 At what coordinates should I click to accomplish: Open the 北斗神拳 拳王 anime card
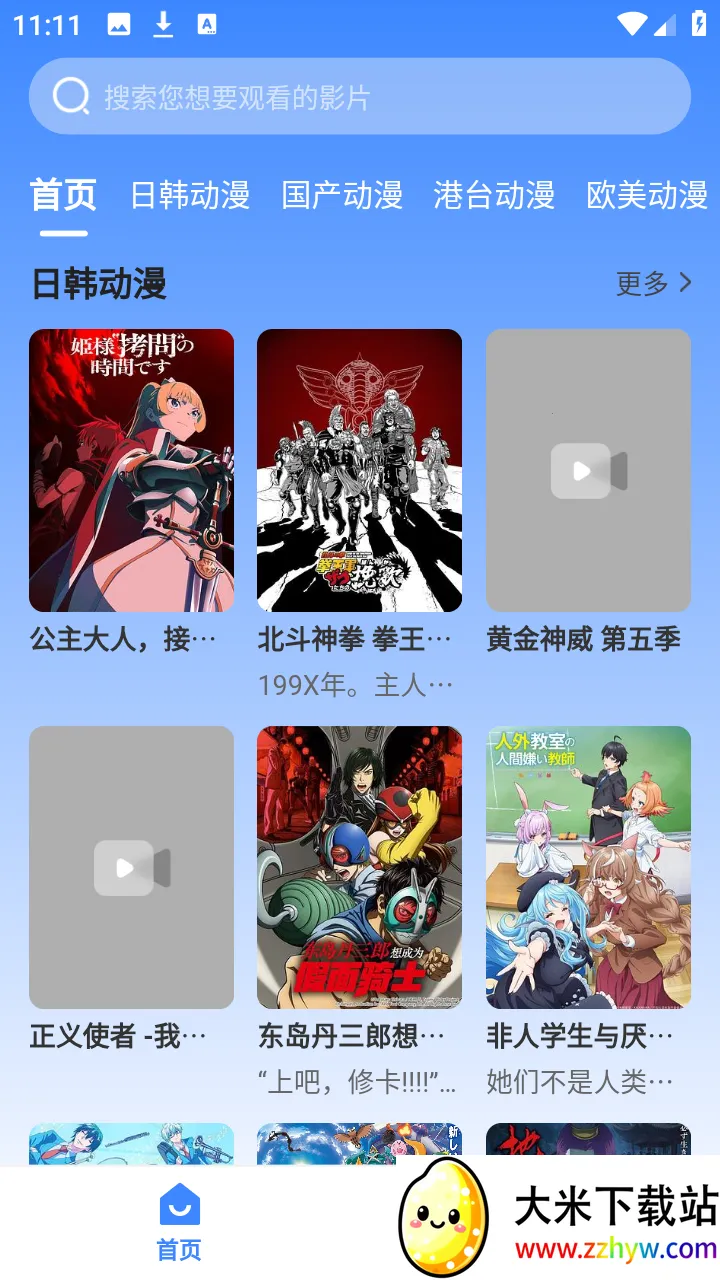(x=359, y=470)
